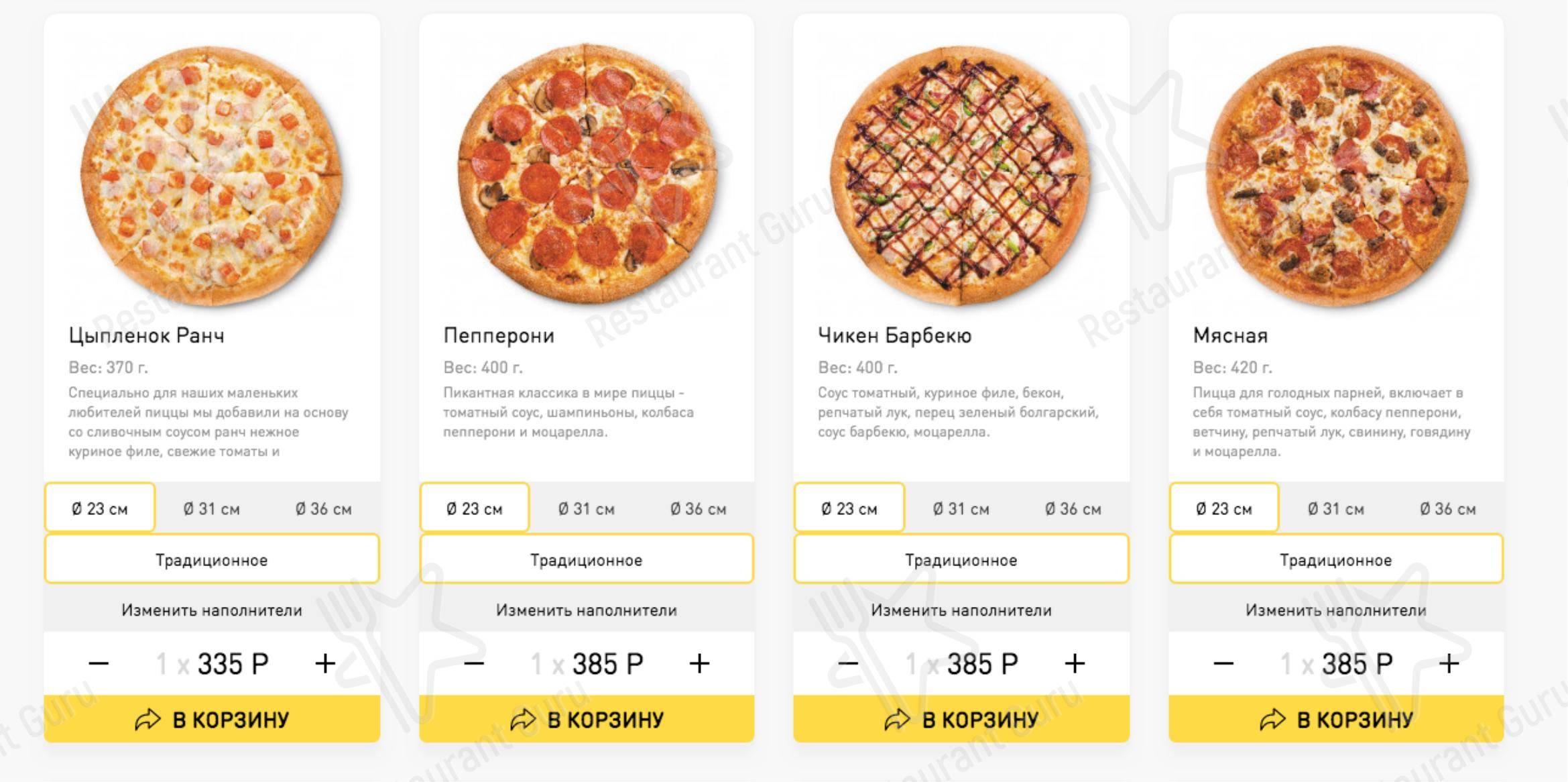Select 36 см size for Цыпленок Ранч
Image resolution: width=1568 pixels, height=782 pixels.
click(x=323, y=508)
